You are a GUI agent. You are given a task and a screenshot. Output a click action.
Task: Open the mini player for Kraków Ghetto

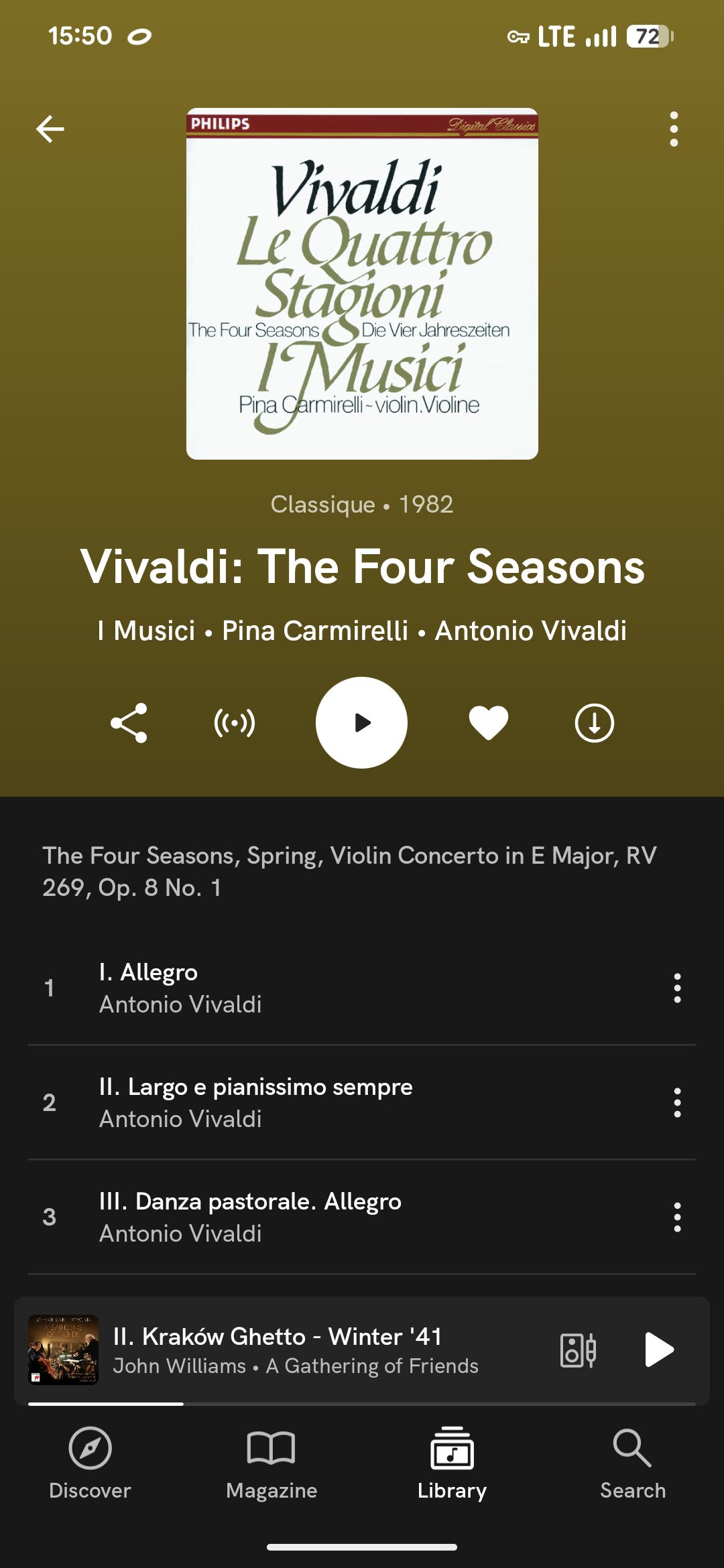pyautogui.click(x=295, y=1350)
